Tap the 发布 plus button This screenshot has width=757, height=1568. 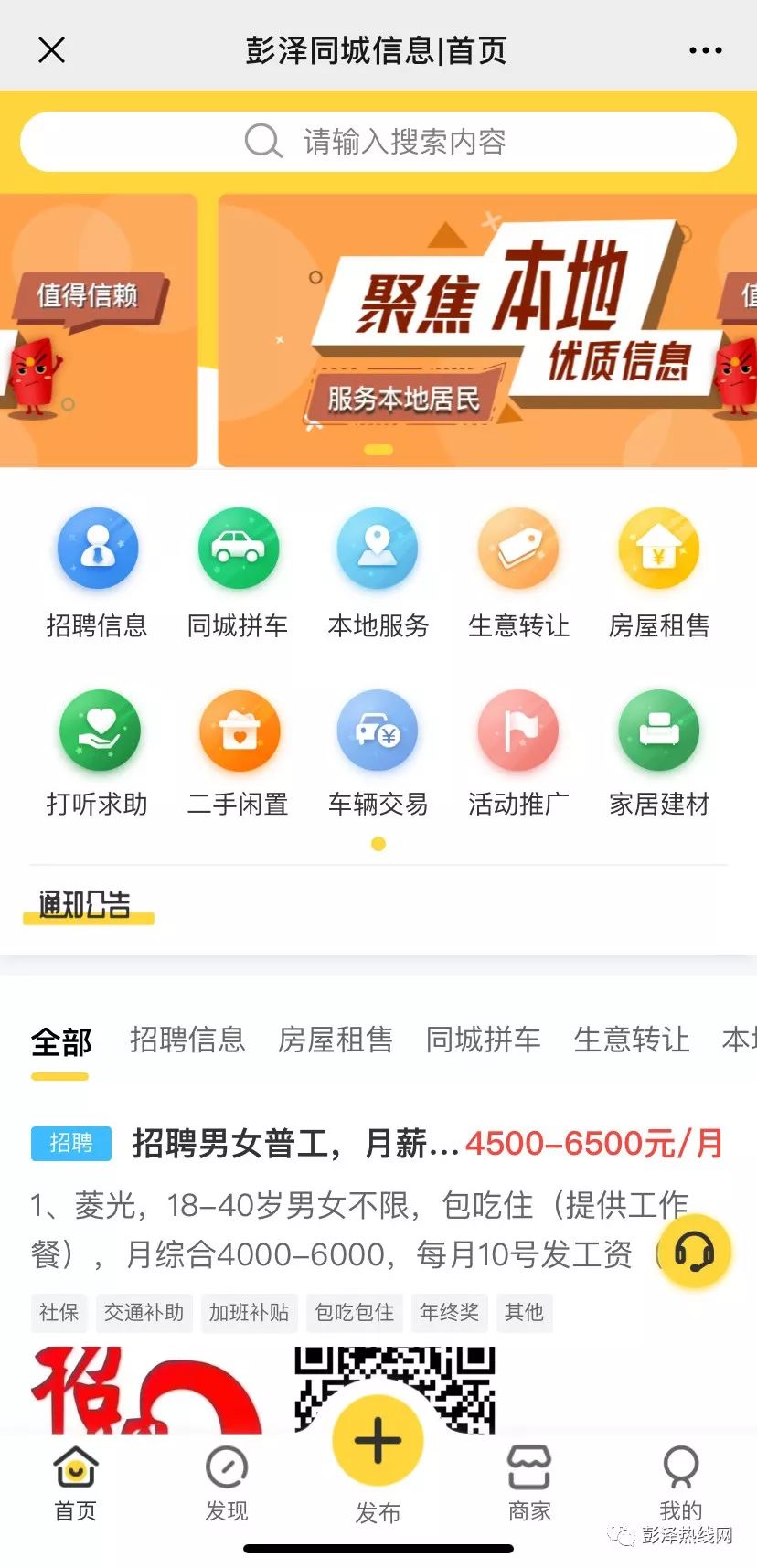click(378, 1441)
